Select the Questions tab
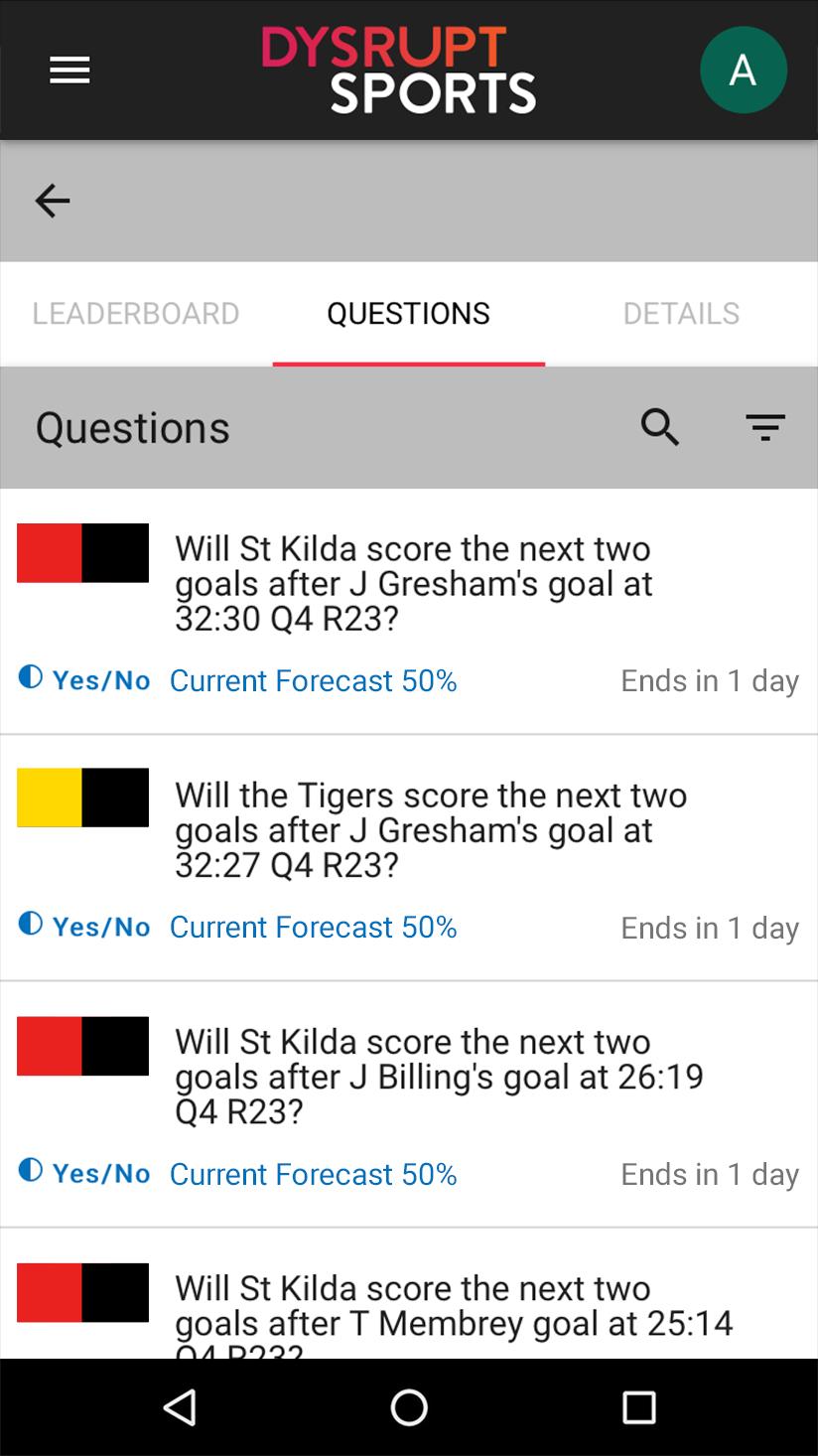This screenshot has width=818, height=1456. pos(408,314)
